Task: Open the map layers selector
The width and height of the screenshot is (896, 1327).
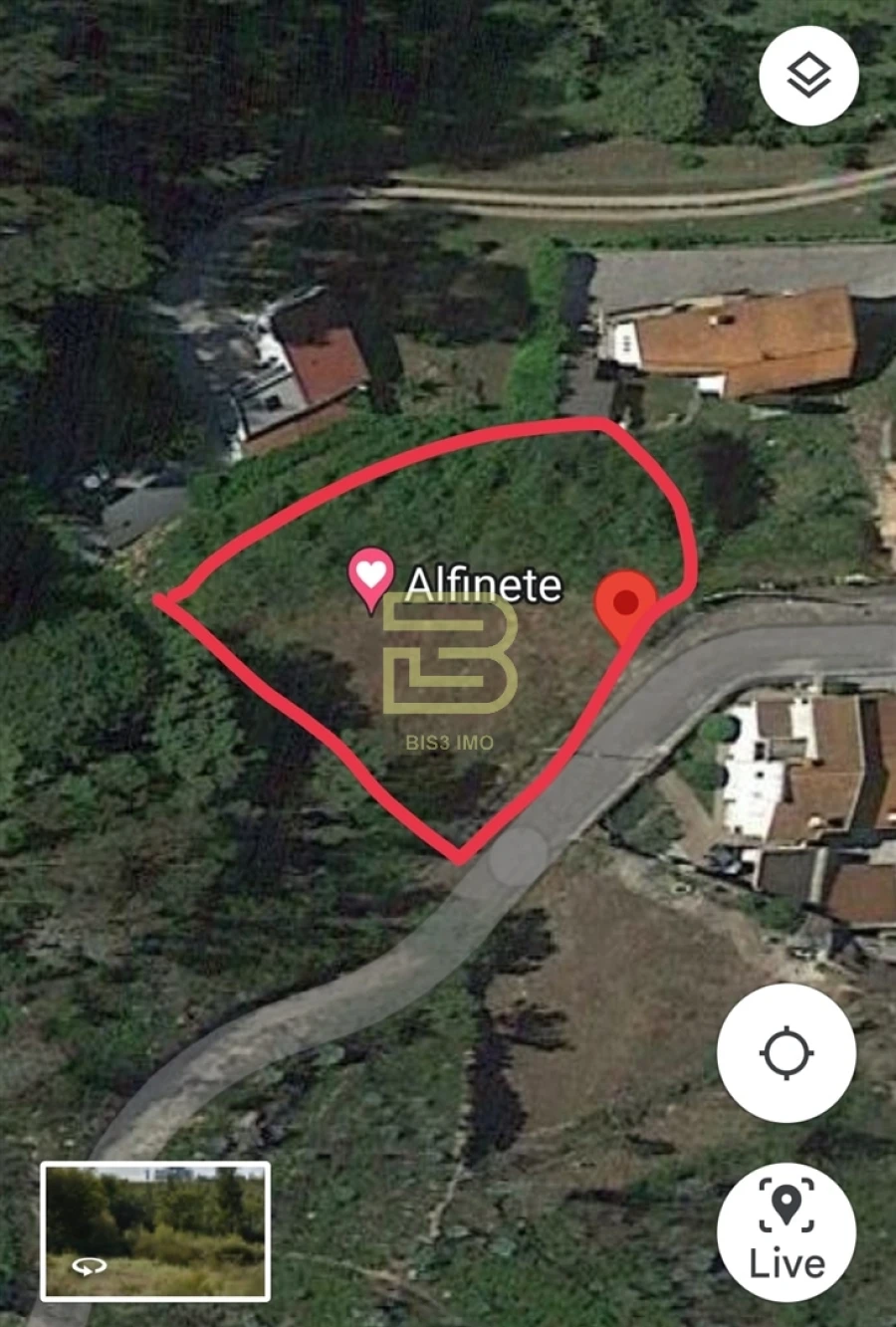Action: coord(808,76)
